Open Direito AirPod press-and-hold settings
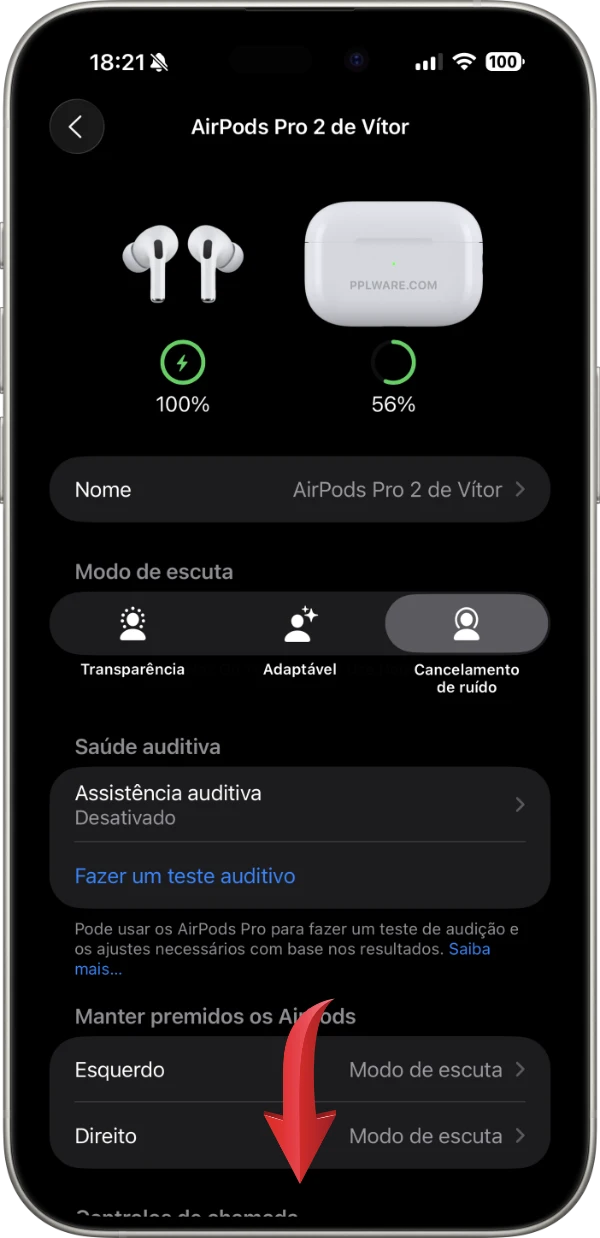The width and height of the screenshot is (600, 1238). click(300, 1136)
